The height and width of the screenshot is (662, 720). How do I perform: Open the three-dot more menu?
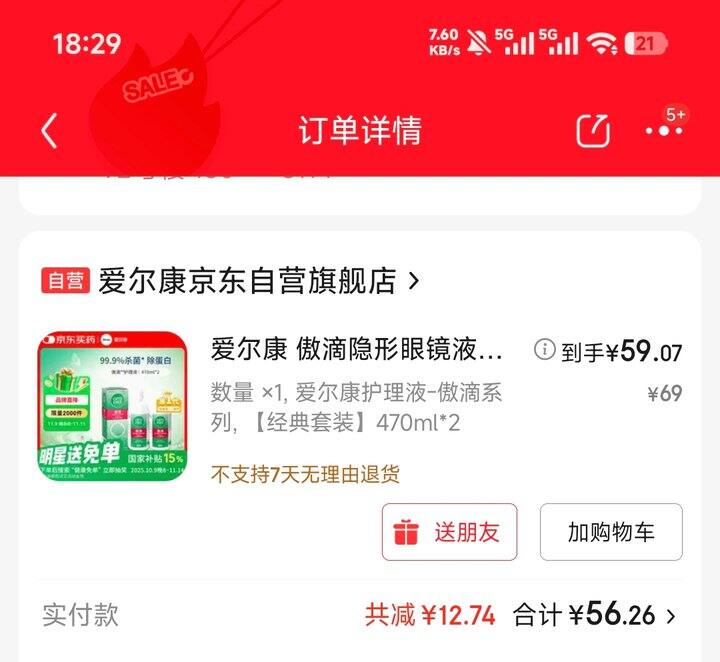[664, 131]
